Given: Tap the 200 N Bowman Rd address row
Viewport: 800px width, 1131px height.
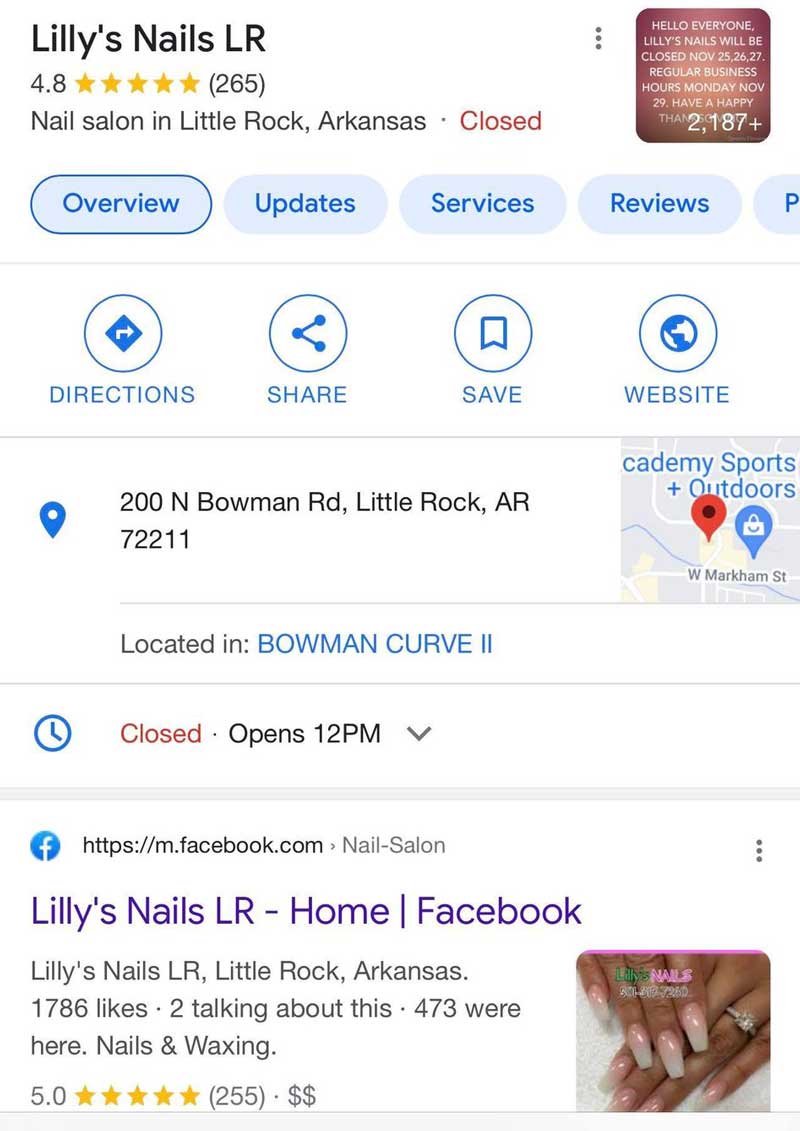Looking at the screenshot, I should tap(325, 520).
